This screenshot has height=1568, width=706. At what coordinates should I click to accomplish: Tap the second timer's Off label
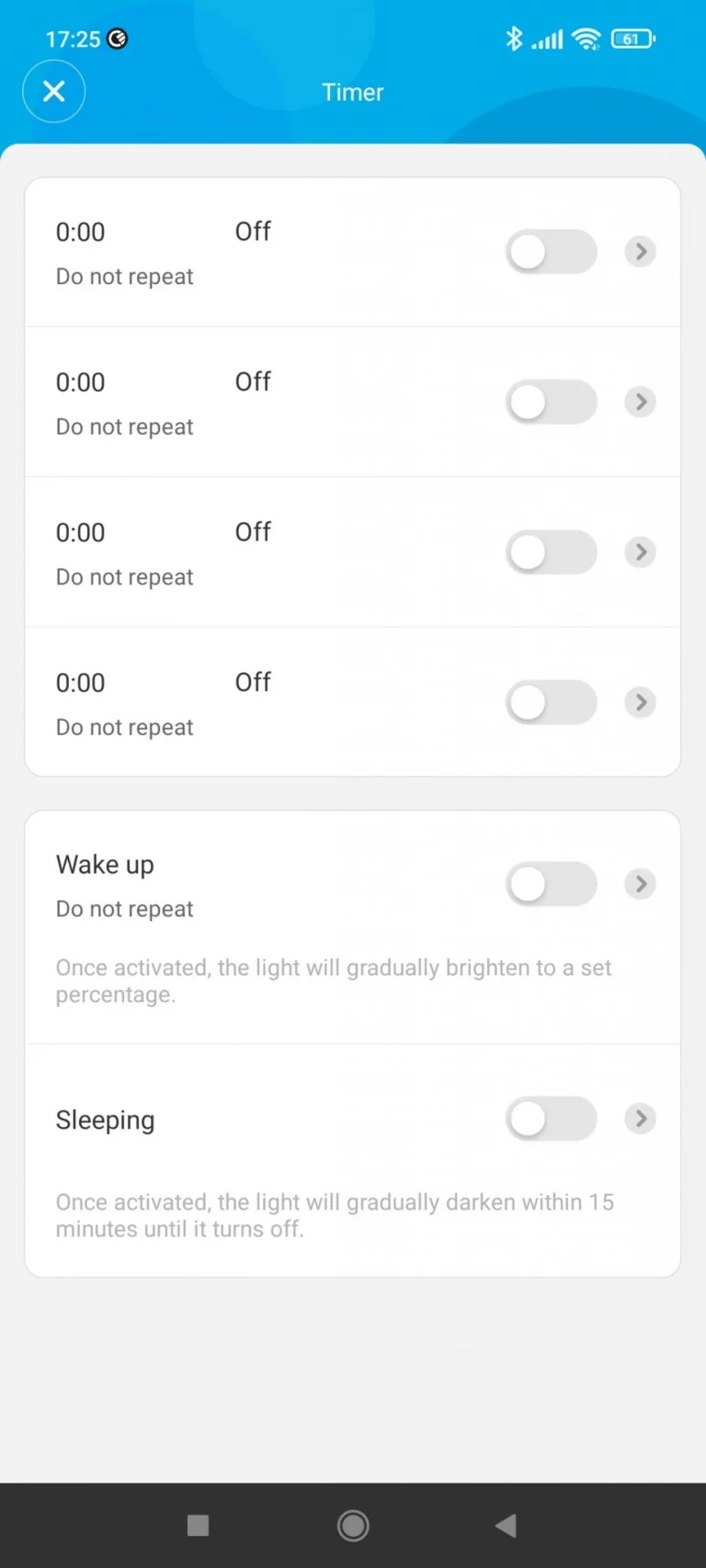[252, 381]
